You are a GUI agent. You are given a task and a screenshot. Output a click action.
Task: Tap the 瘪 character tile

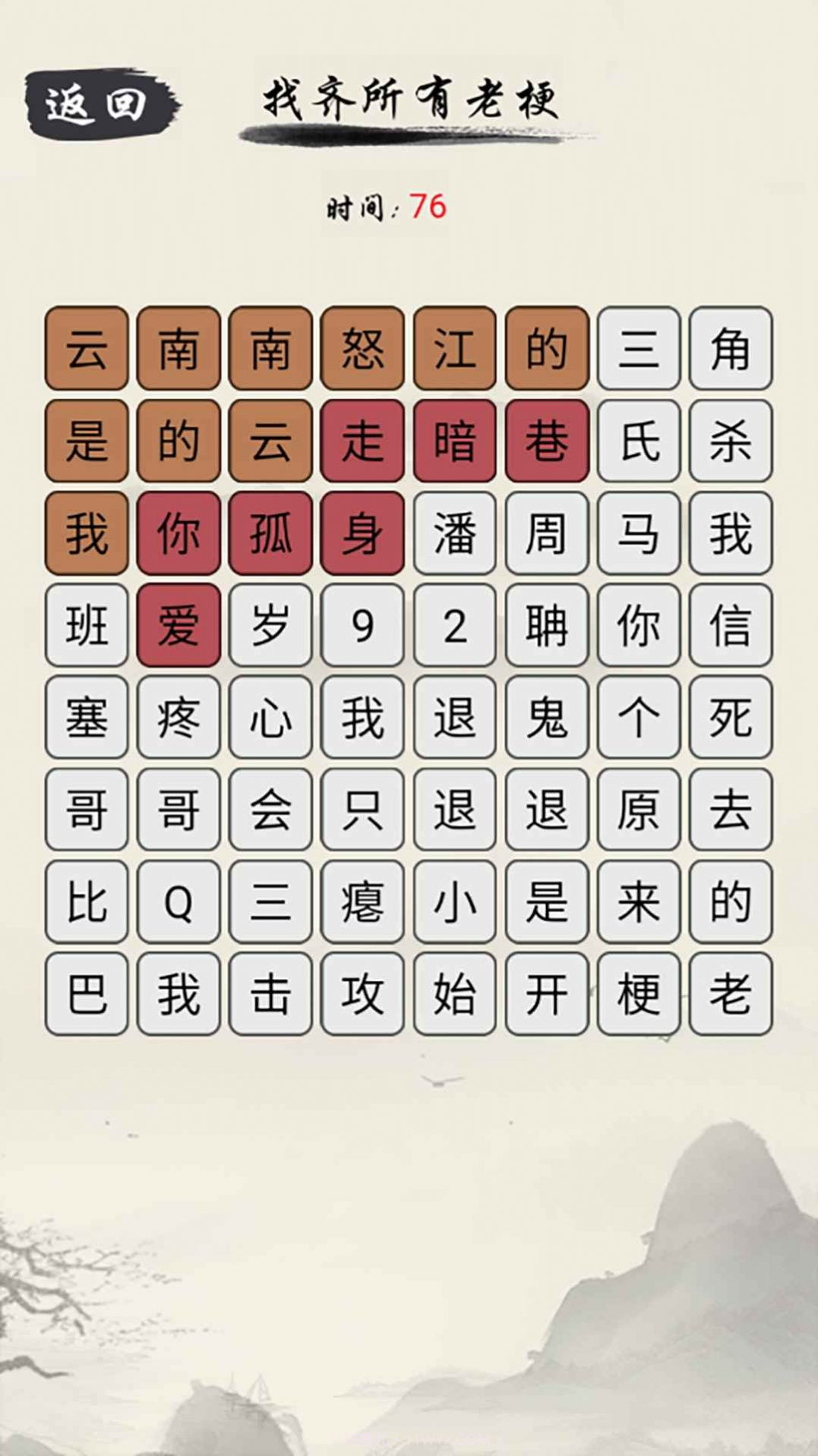click(362, 900)
